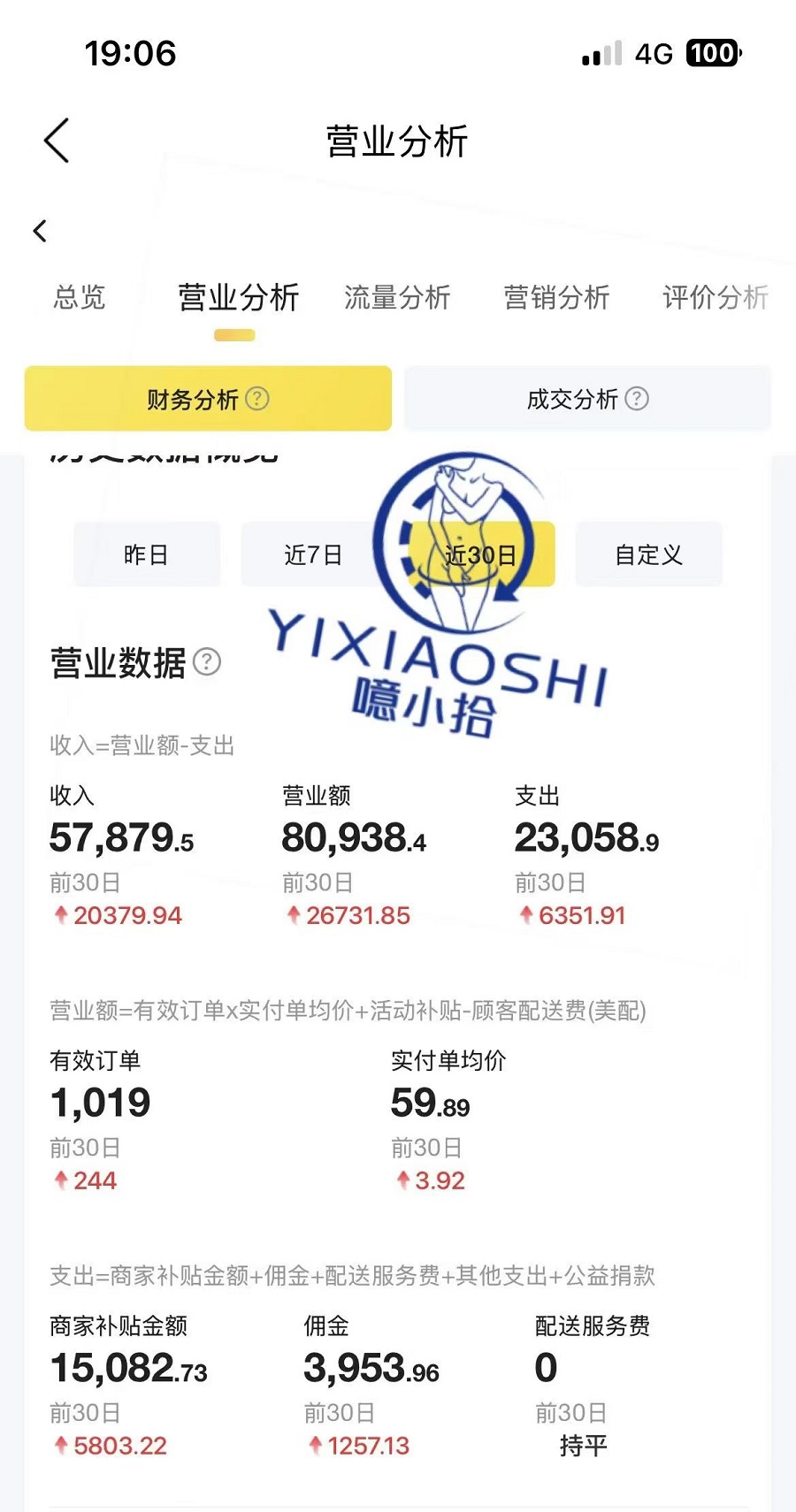Tap the smaller back chevron above tabs
The image size is (796, 1512).
coord(40,232)
